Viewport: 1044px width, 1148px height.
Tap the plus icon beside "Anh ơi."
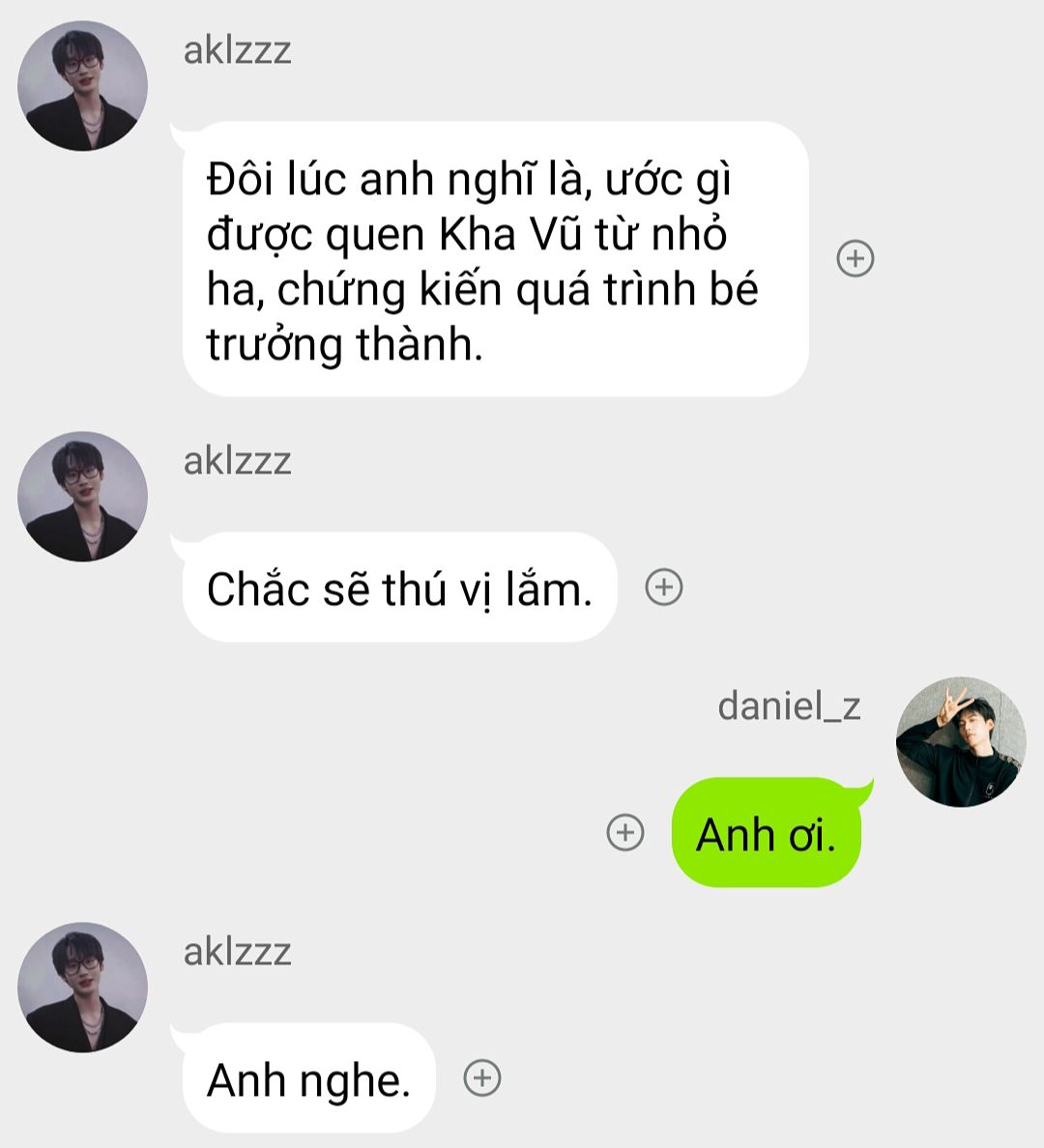click(625, 832)
